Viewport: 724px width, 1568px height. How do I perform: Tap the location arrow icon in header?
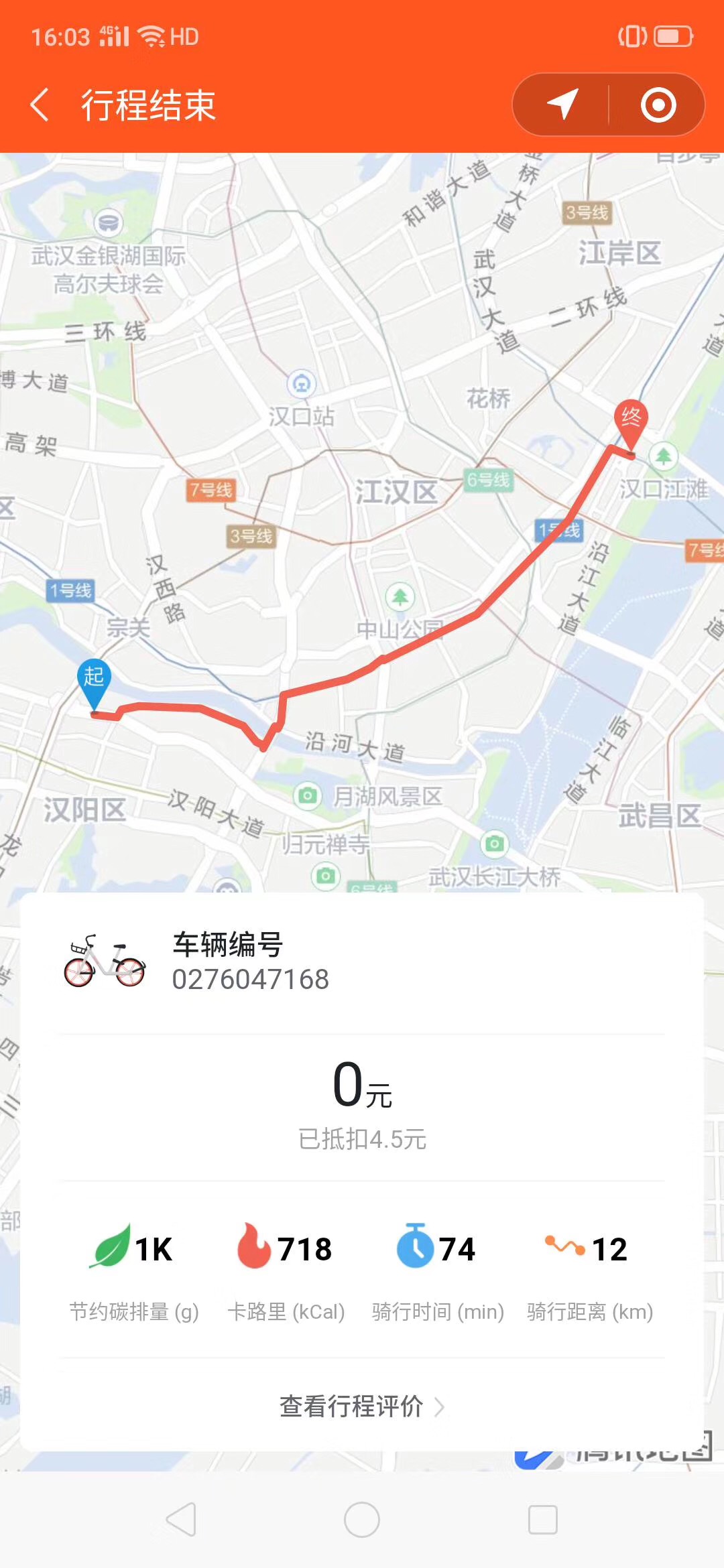pos(563,105)
